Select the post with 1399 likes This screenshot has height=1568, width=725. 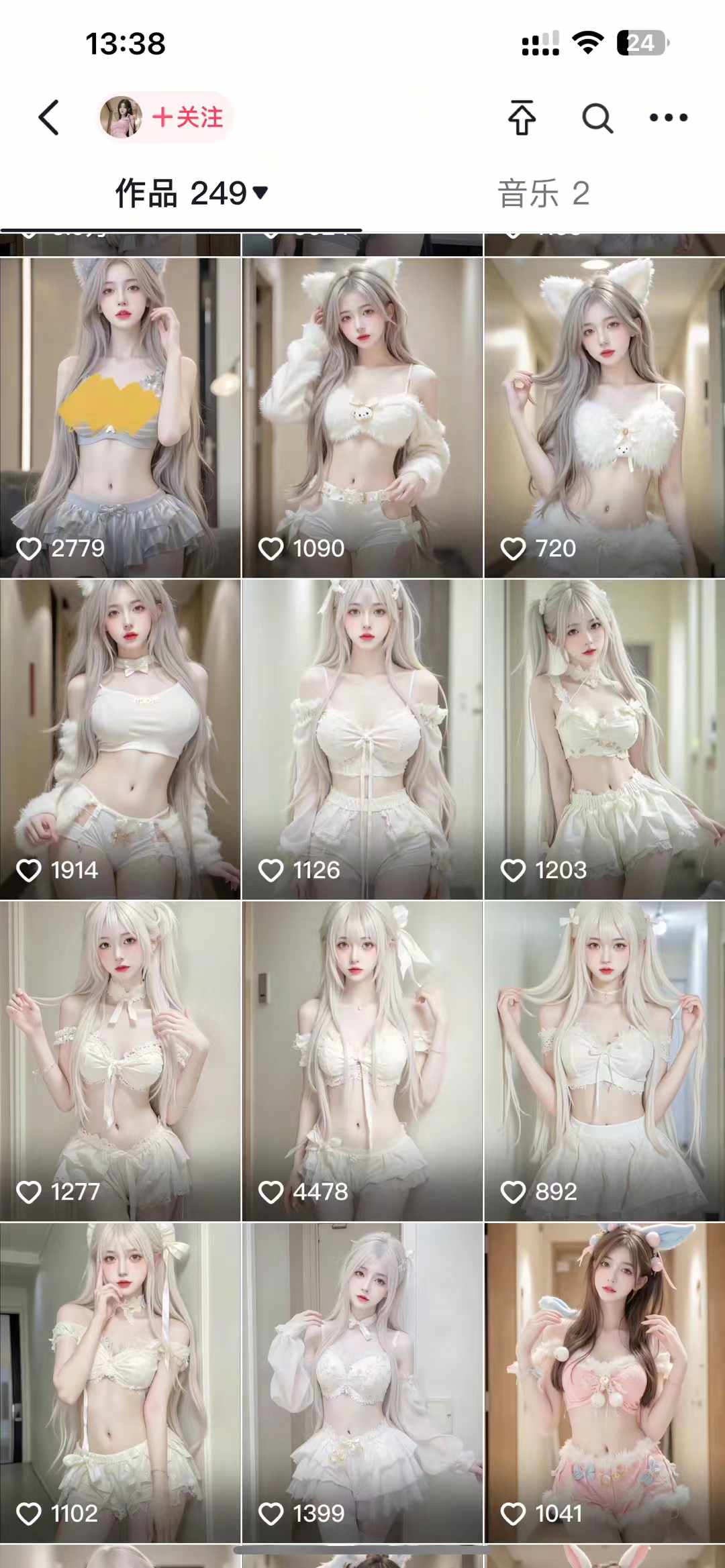click(362, 1382)
